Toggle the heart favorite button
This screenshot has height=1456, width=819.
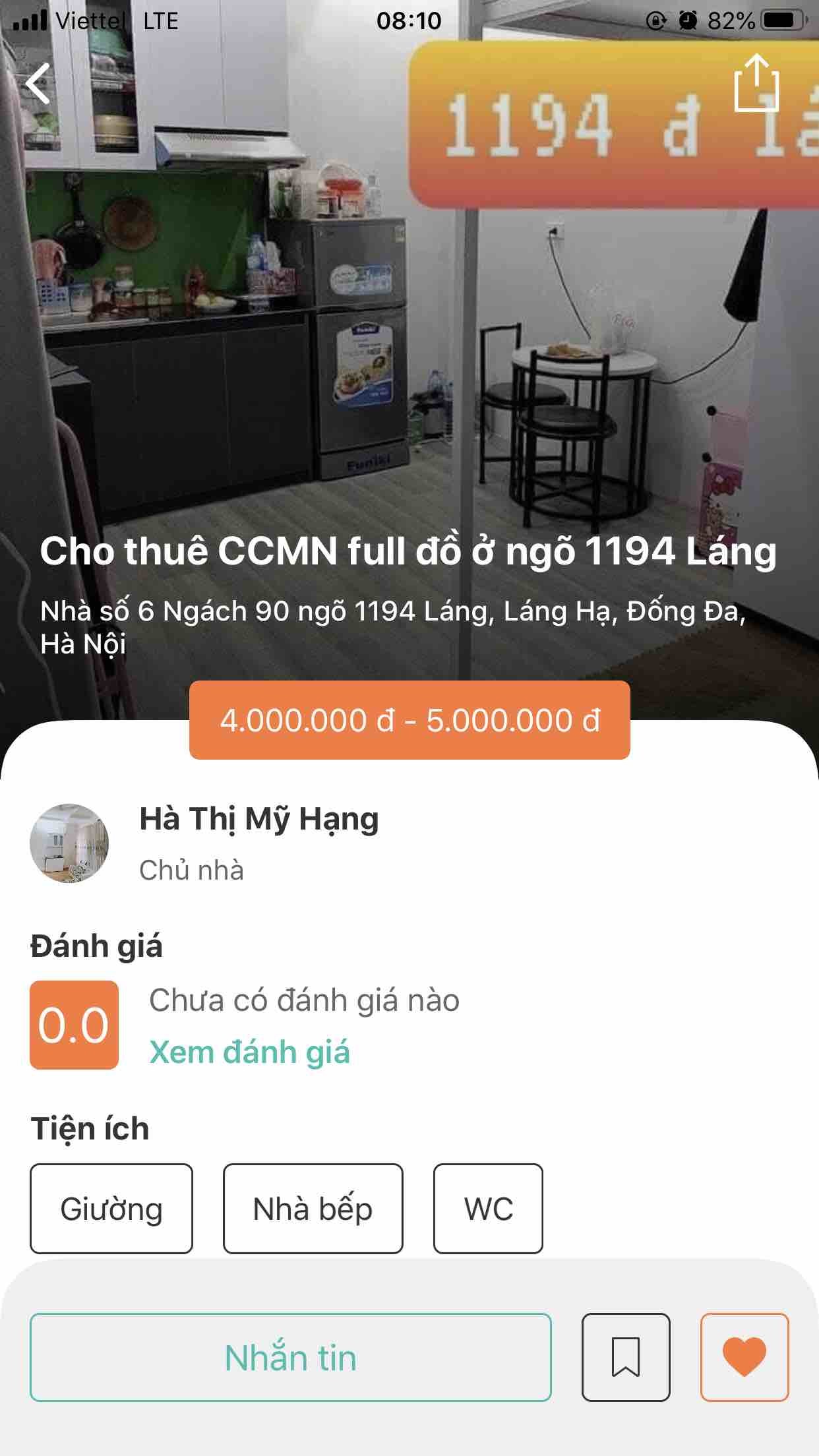744,1358
